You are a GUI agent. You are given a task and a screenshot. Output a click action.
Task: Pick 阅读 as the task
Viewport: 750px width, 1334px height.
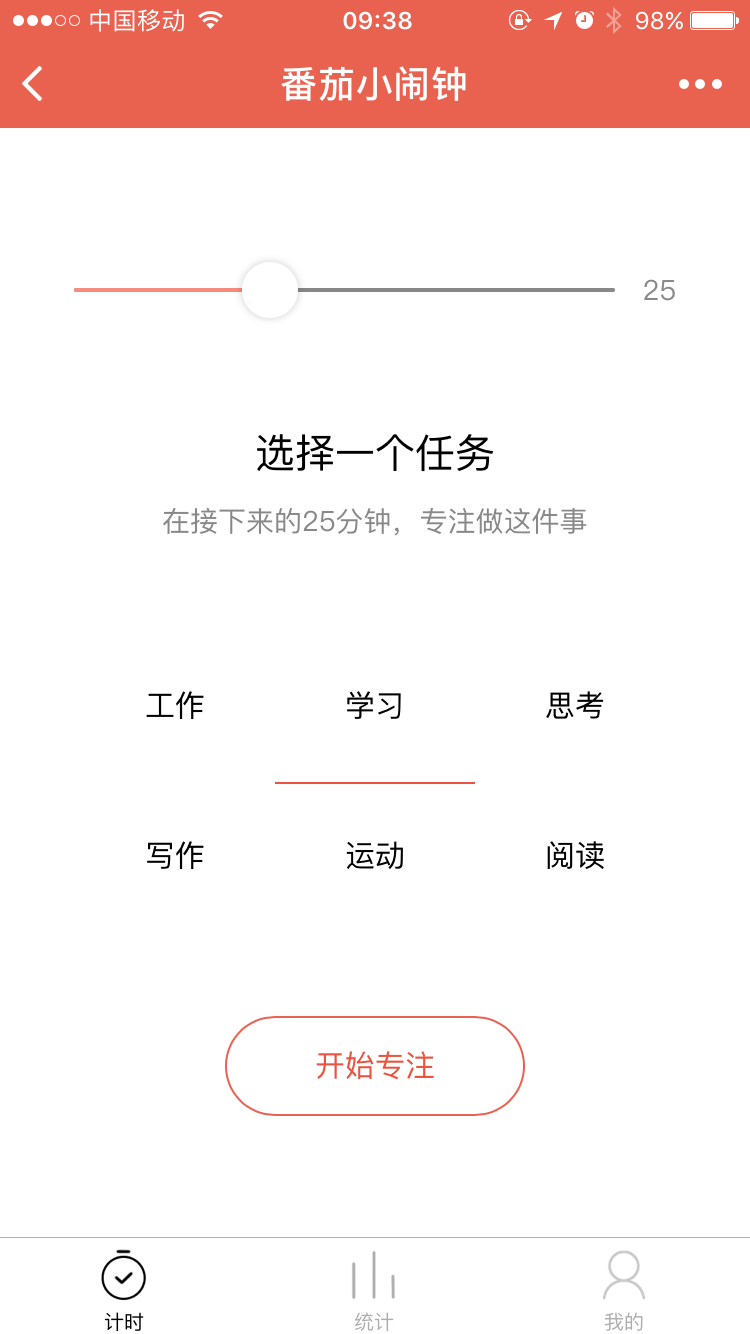[x=575, y=856]
